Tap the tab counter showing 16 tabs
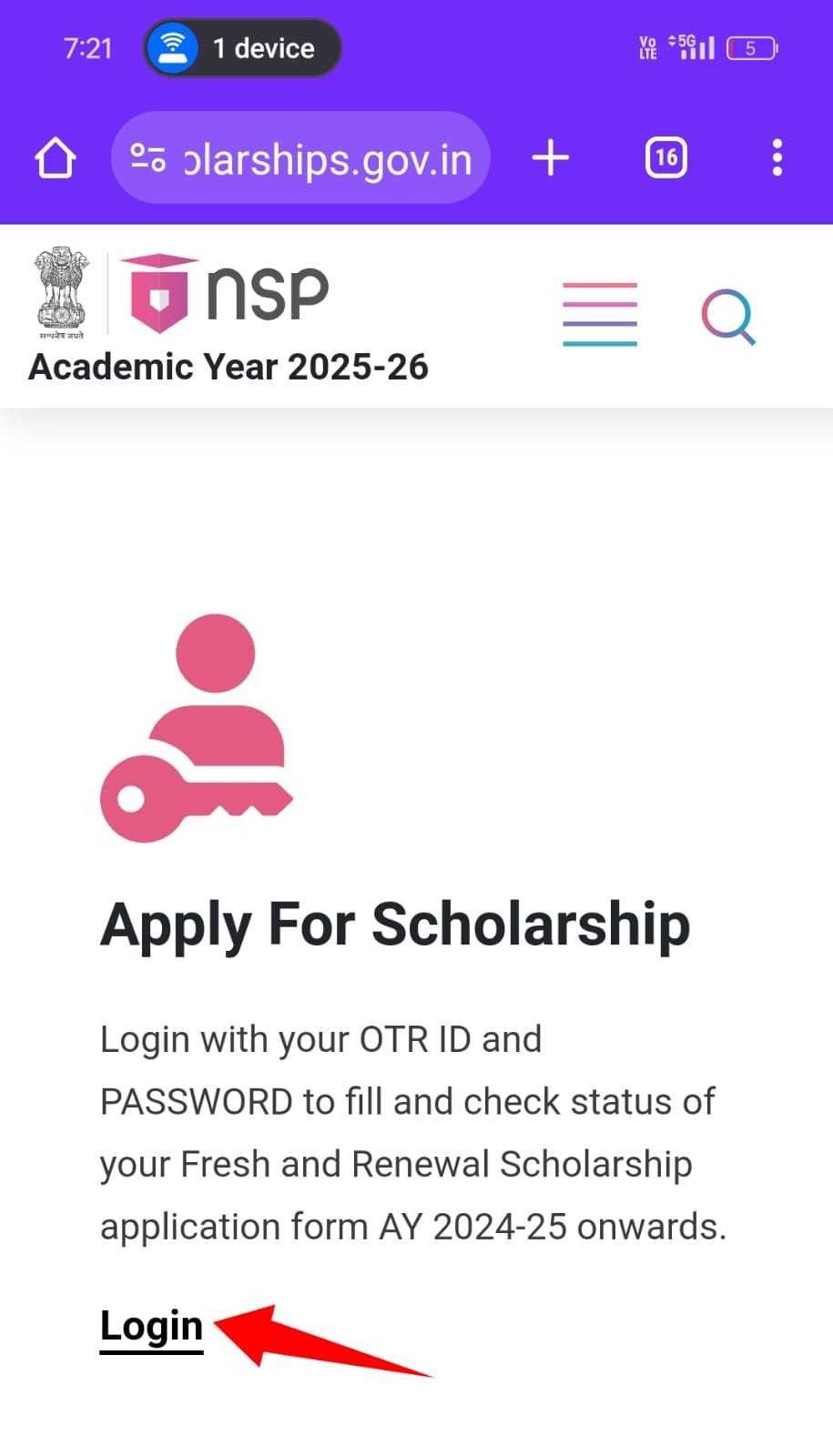This screenshot has width=833, height=1456. pos(665,157)
